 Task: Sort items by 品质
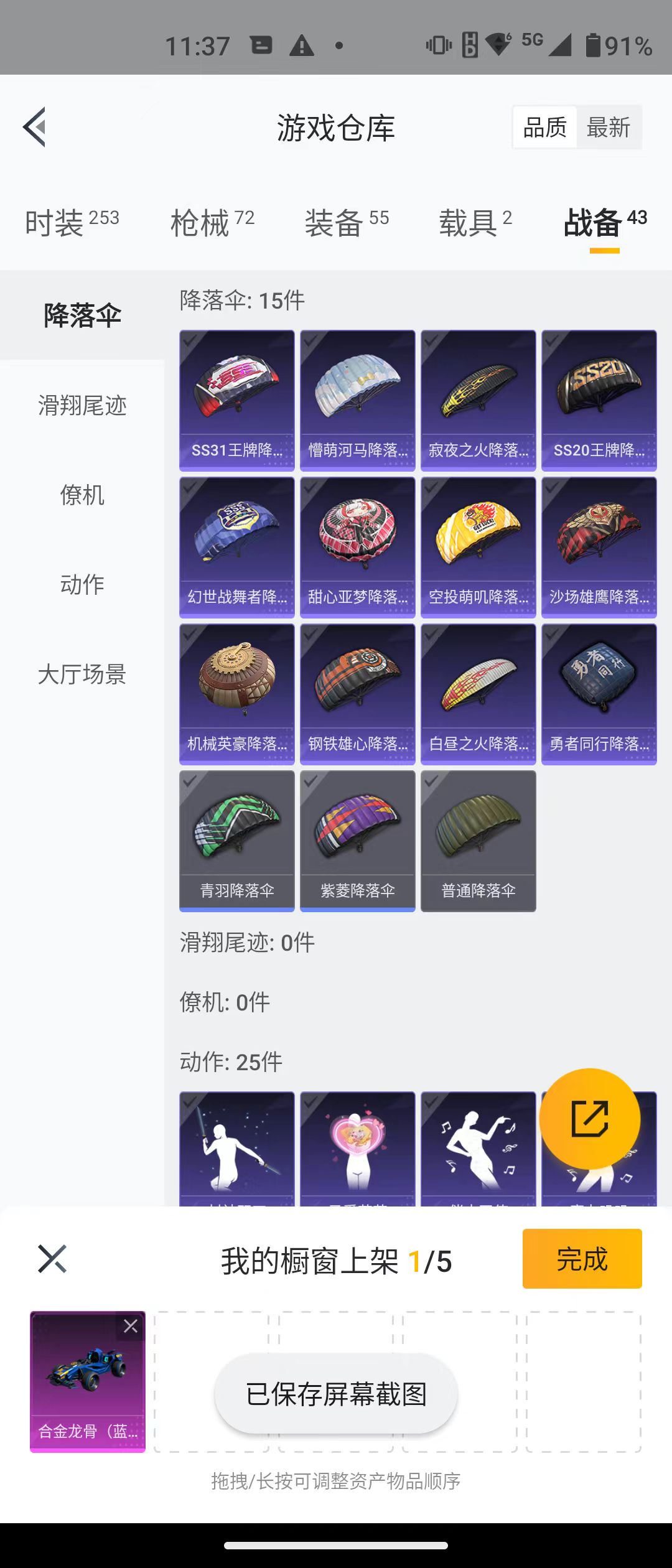545,128
